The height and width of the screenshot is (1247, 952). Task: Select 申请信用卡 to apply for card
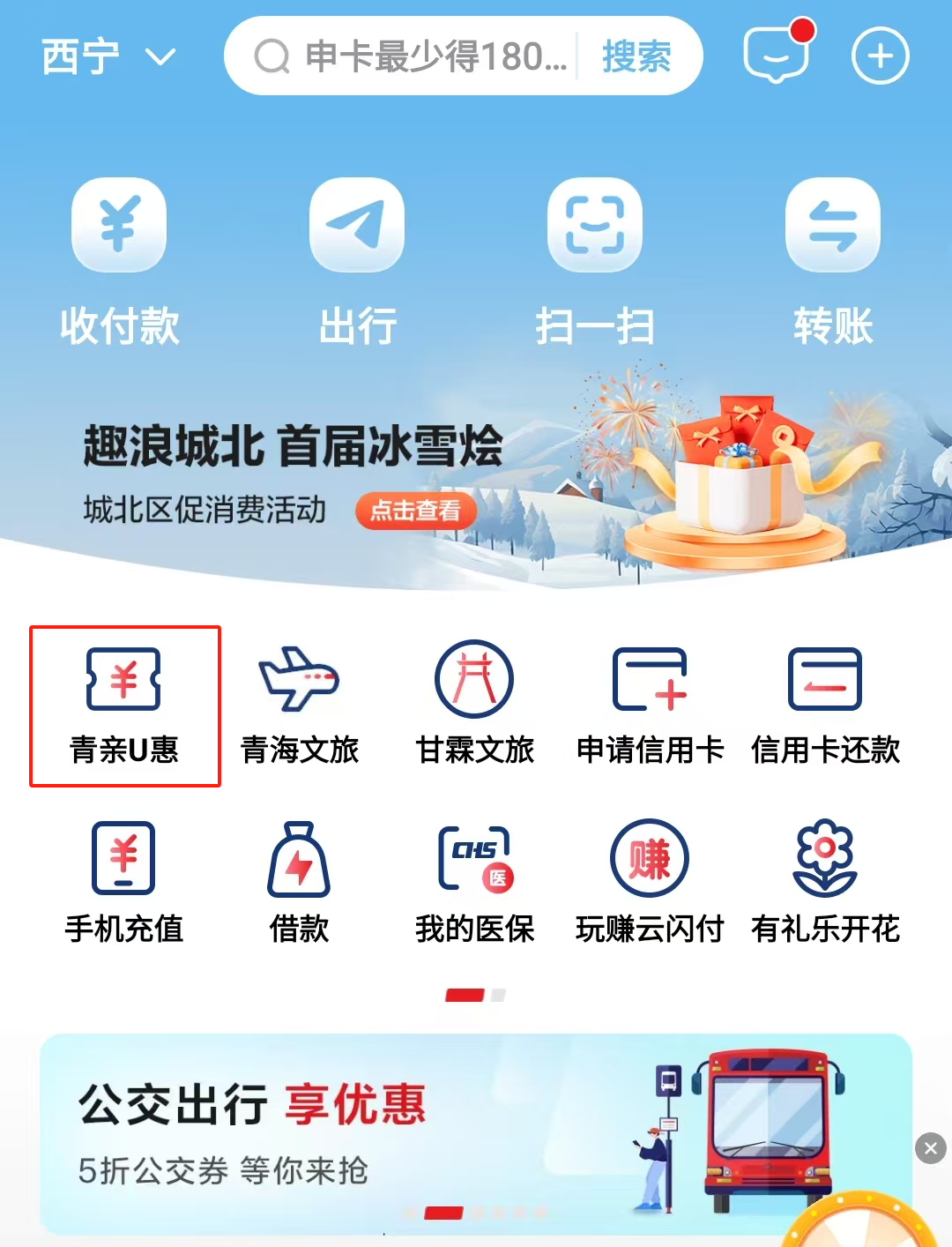[x=650, y=706]
